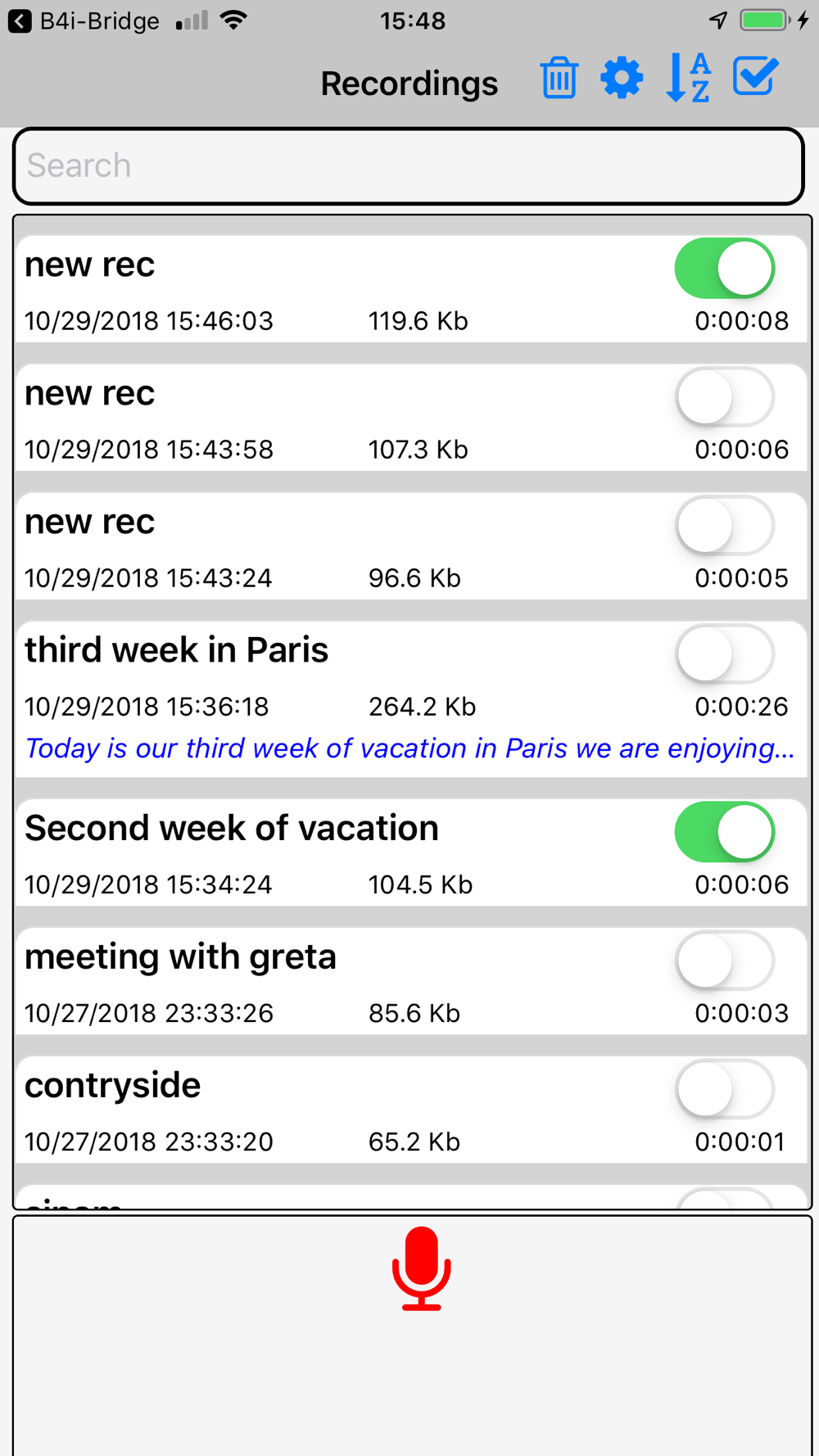Start recording with red microphone
The height and width of the screenshot is (1456, 819).
pyautogui.click(x=421, y=1268)
